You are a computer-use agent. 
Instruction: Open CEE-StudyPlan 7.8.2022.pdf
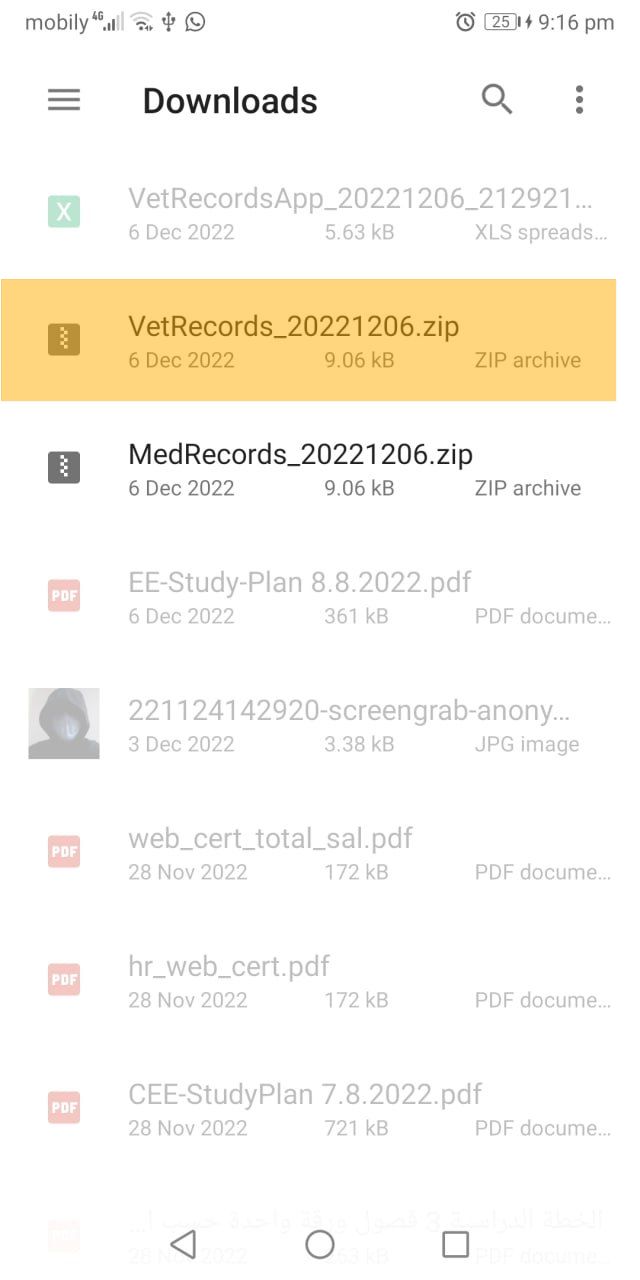(308, 1108)
